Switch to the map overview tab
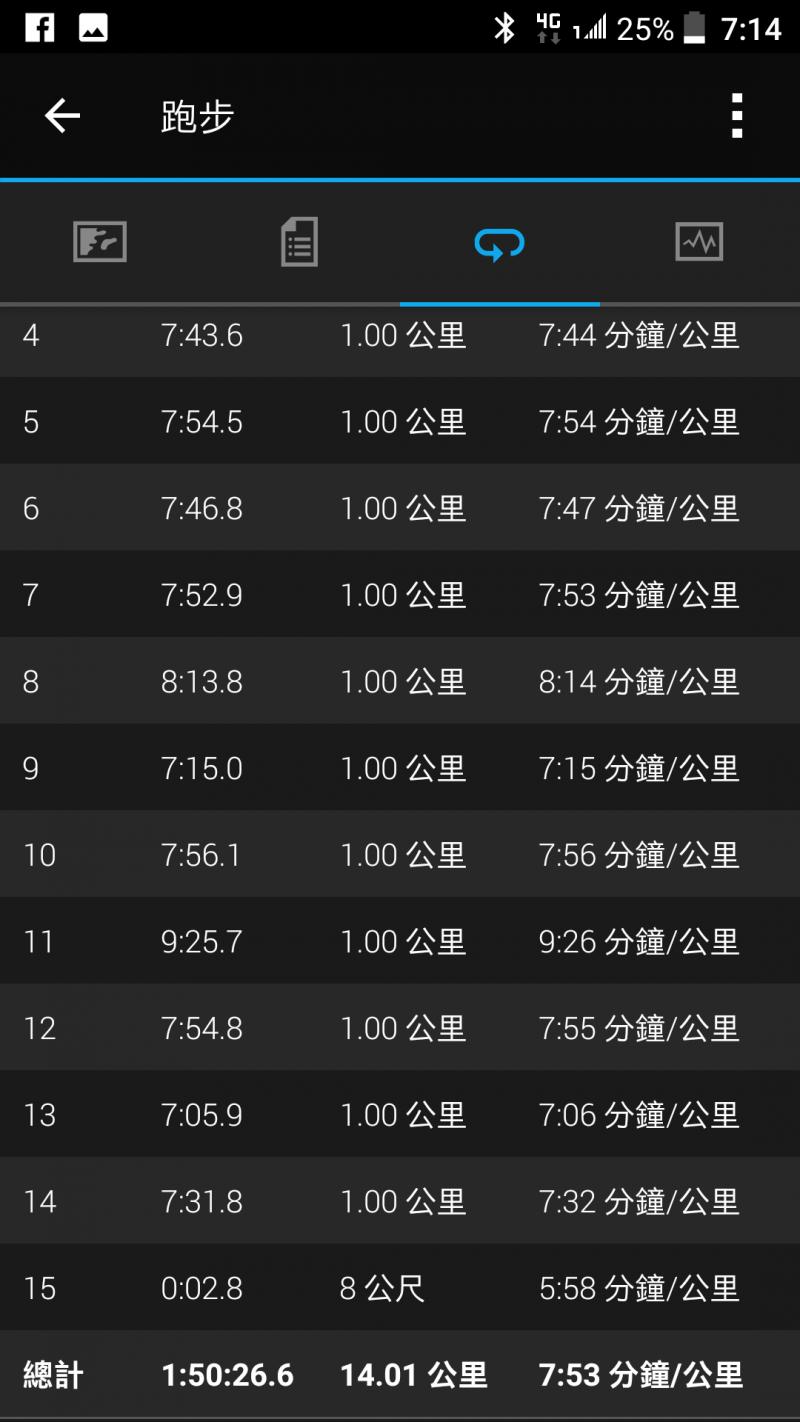This screenshot has height=1422, width=800. [x=100, y=242]
